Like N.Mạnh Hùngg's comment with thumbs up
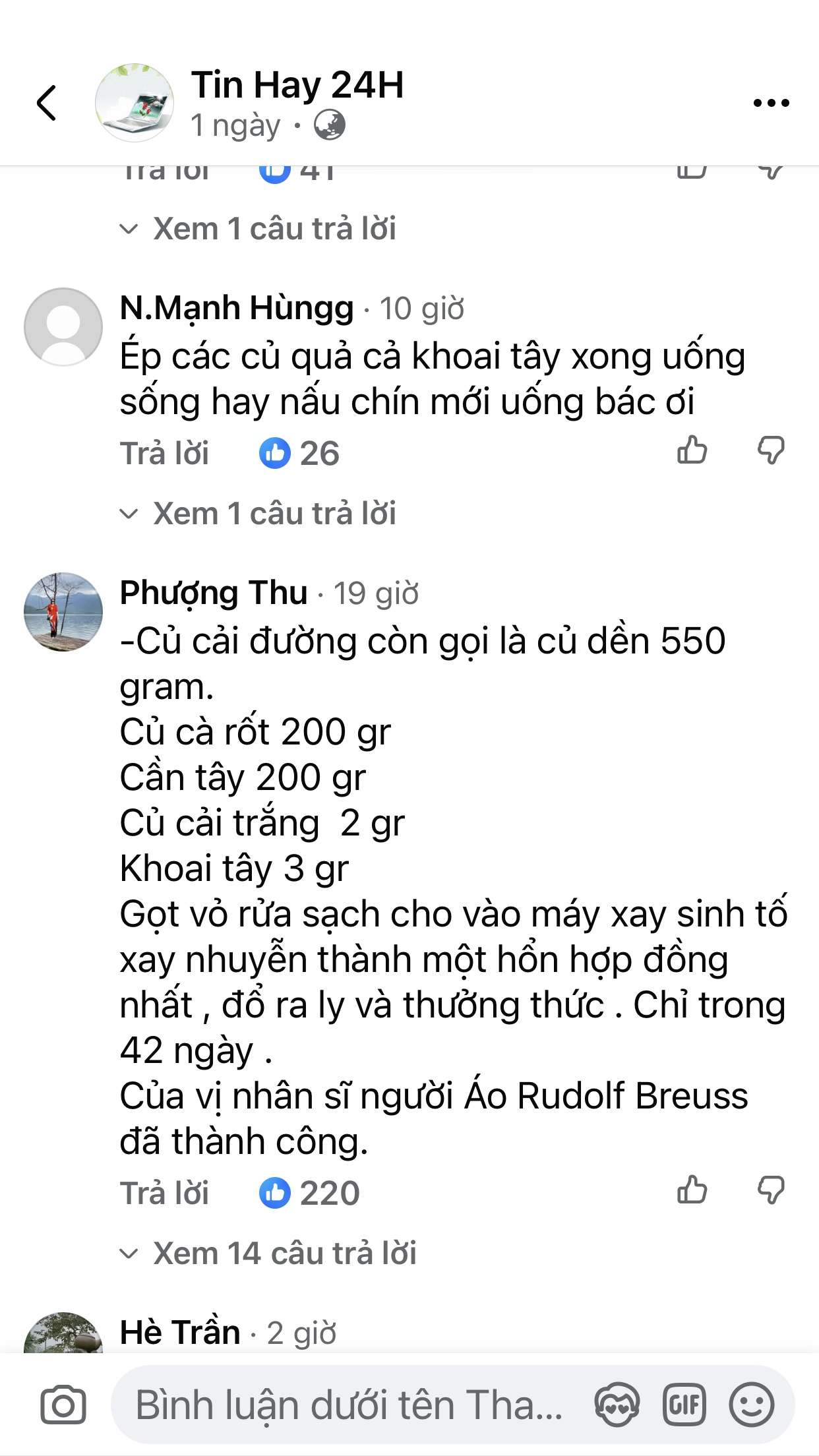 pyautogui.click(x=692, y=451)
